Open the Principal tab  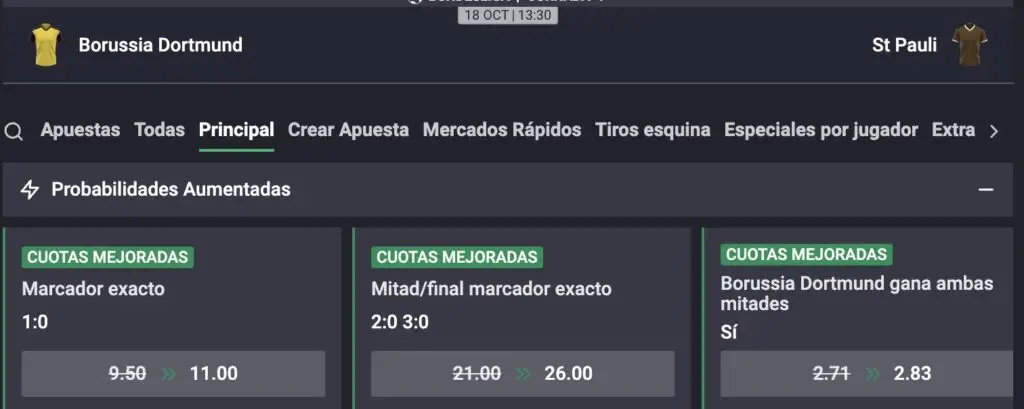click(x=236, y=129)
